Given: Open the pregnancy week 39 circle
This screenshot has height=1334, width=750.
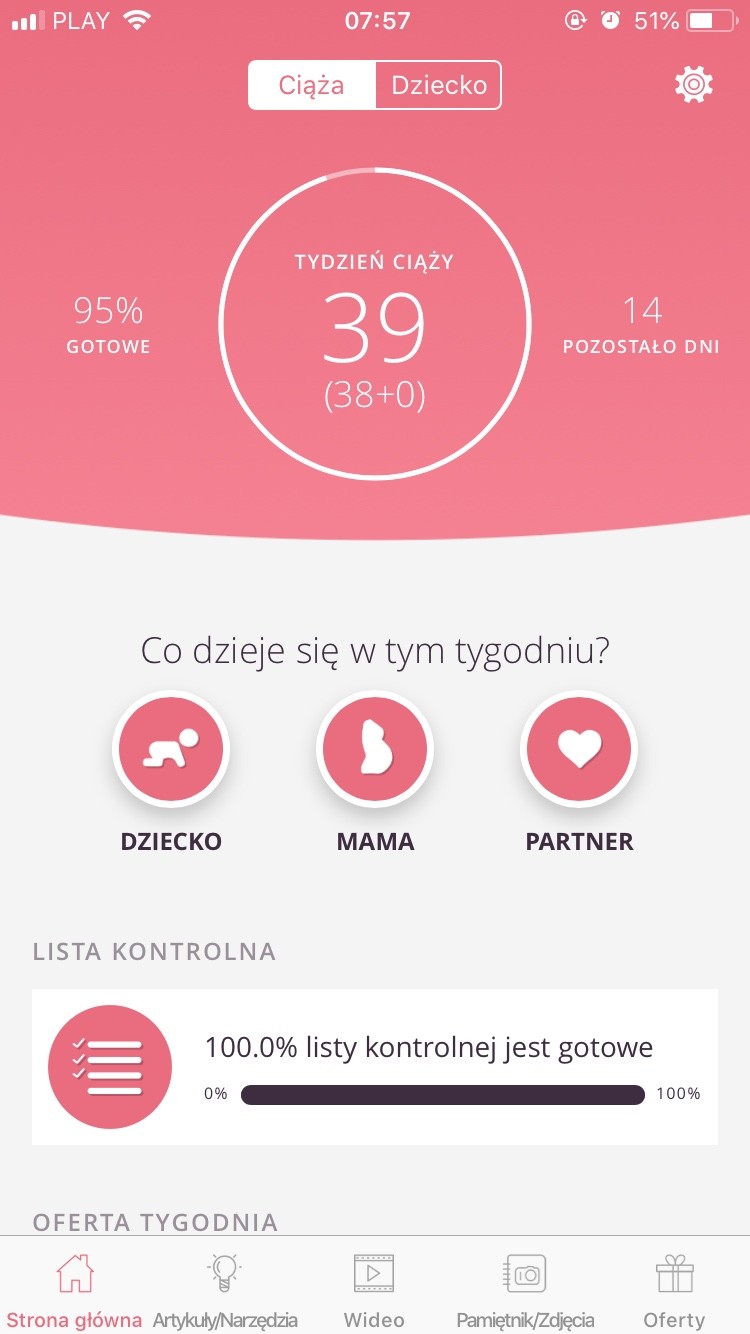Looking at the screenshot, I should pos(375,325).
